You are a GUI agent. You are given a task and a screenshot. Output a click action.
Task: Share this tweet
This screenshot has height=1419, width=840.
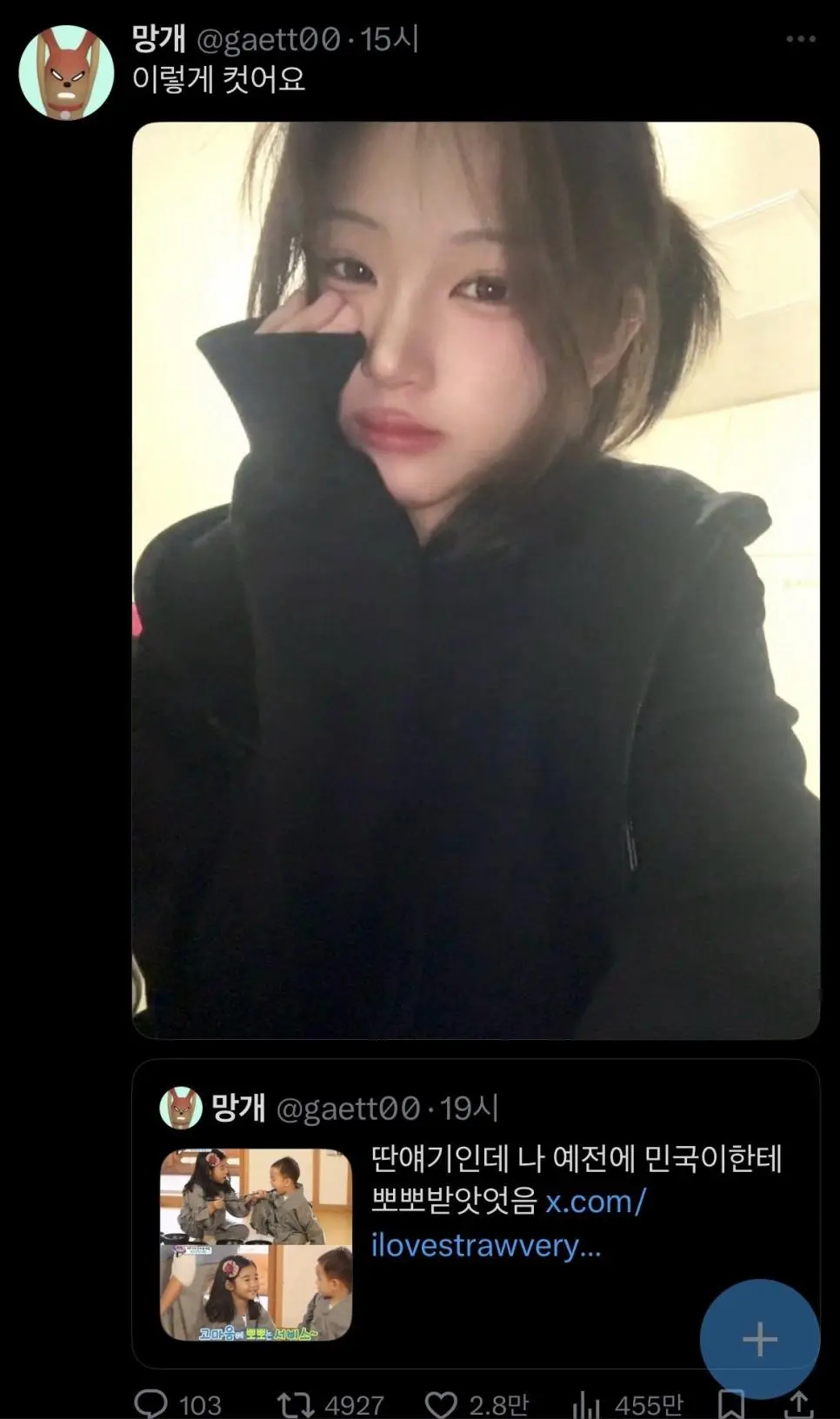click(x=798, y=1403)
